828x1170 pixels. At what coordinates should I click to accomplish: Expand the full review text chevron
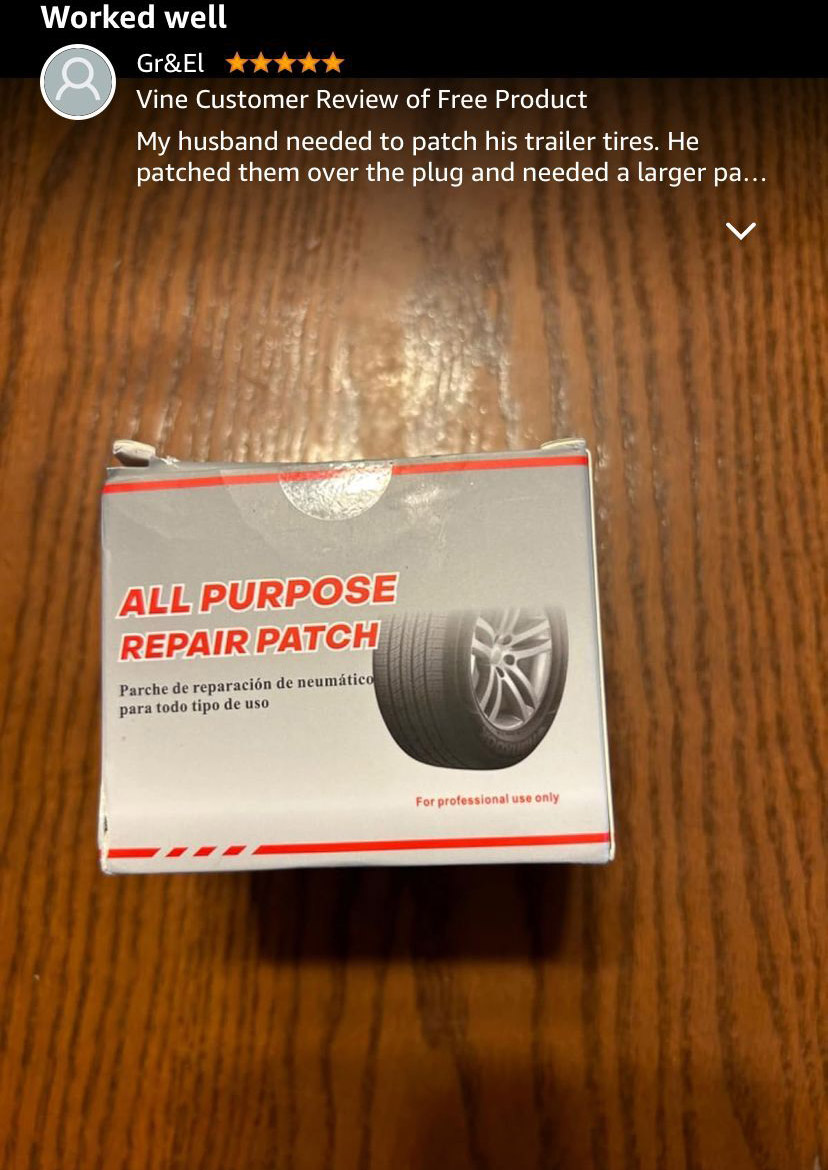click(740, 231)
